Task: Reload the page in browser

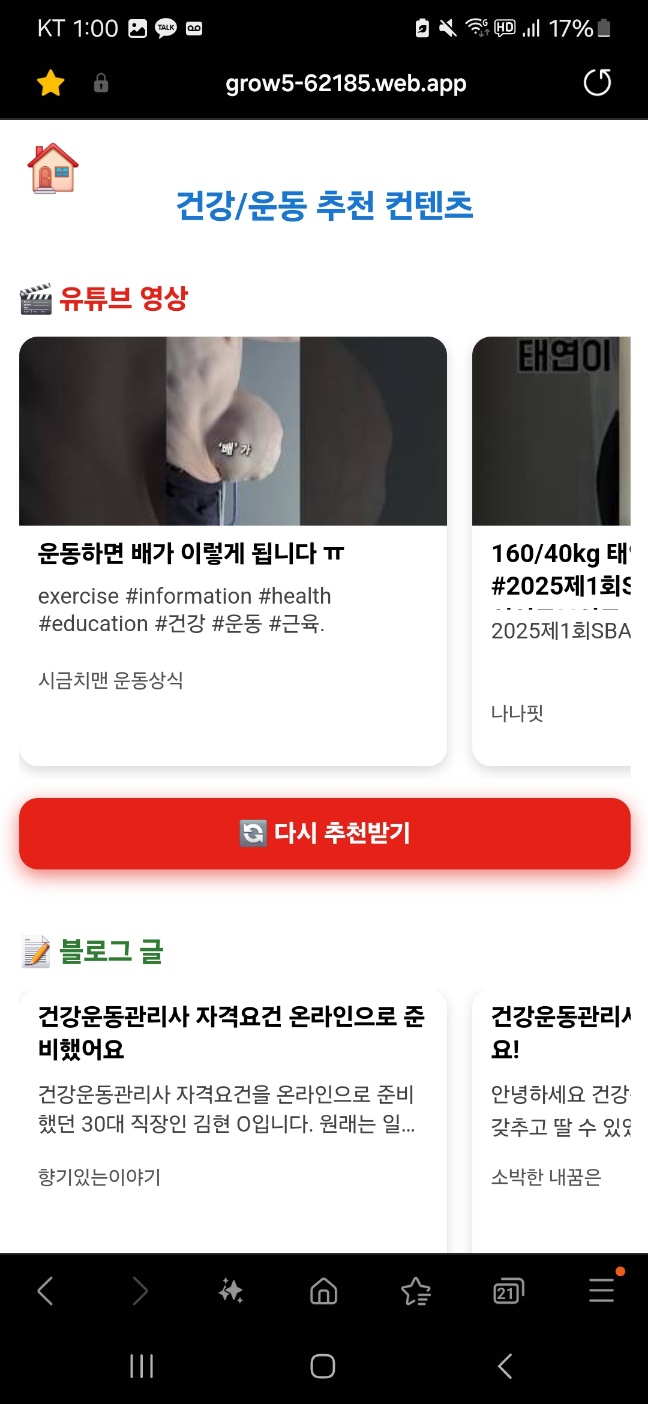Action: 597,83
